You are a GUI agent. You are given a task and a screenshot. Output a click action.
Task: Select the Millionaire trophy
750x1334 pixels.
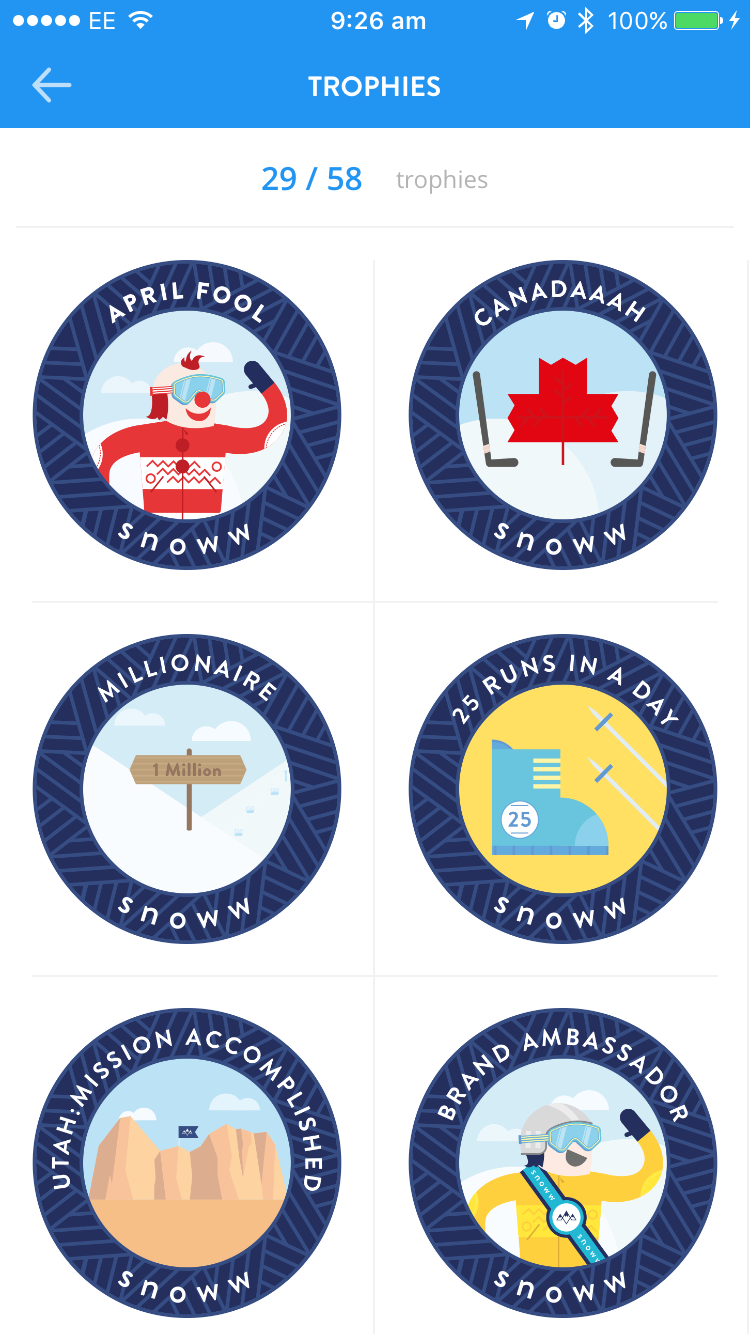(x=187, y=788)
